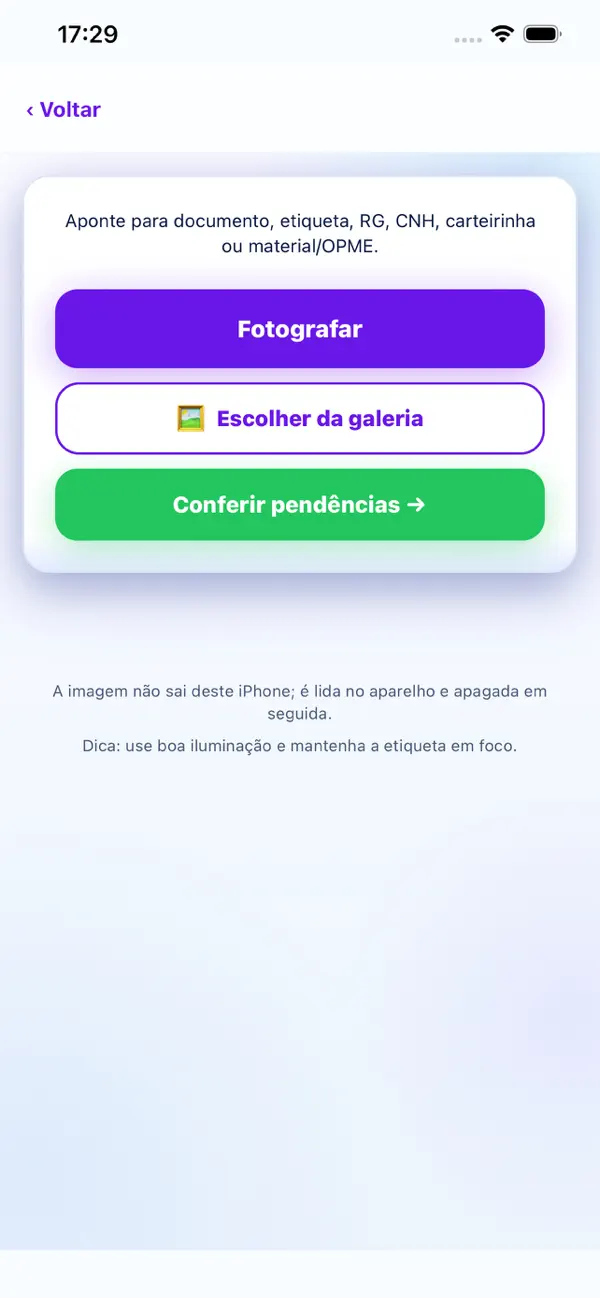Screen dimensions: 600x1298
Task: Go back using the Voltar link
Action: pos(64,110)
